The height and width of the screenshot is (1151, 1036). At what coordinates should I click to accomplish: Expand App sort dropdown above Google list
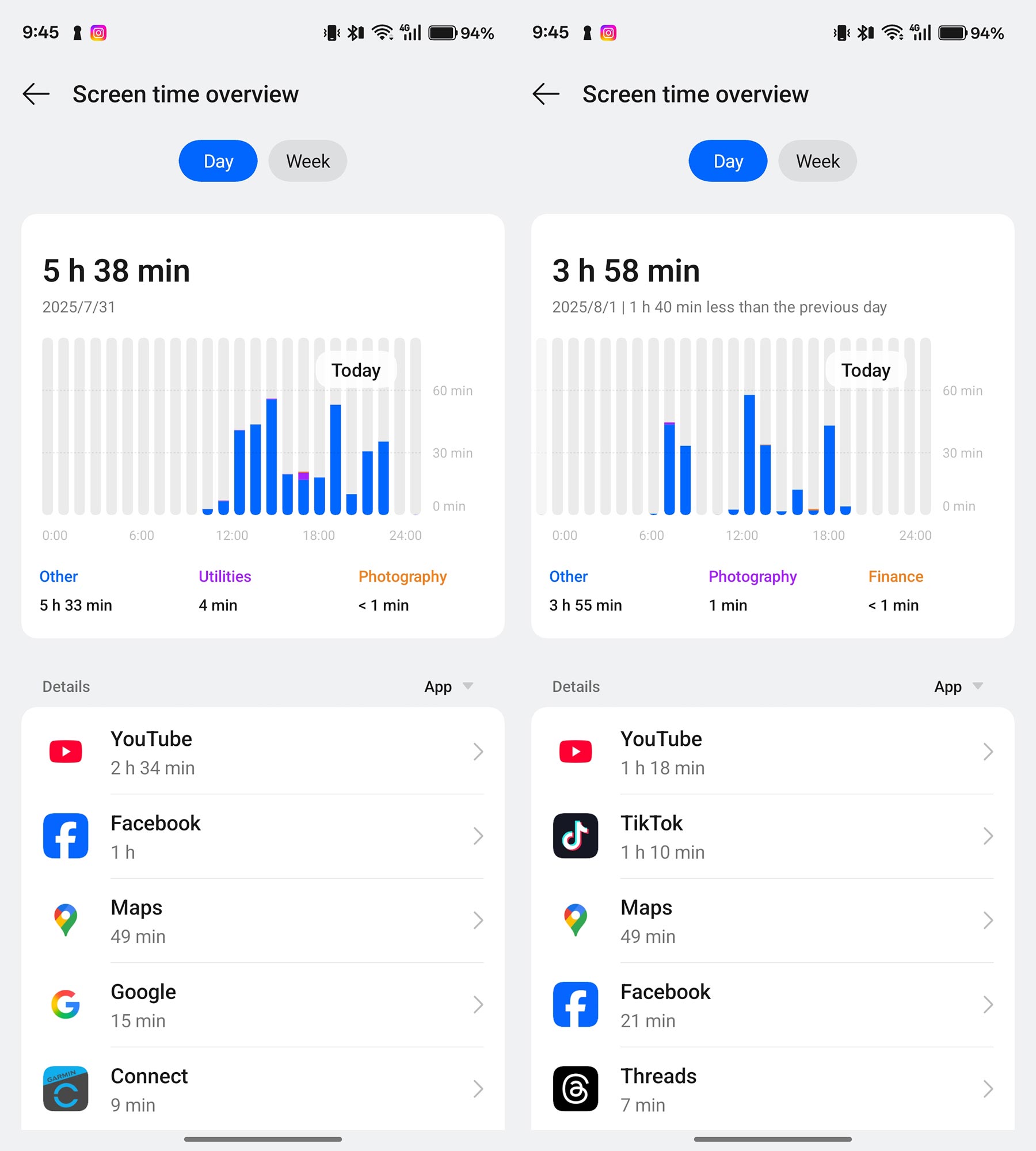pyautogui.click(x=448, y=687)
